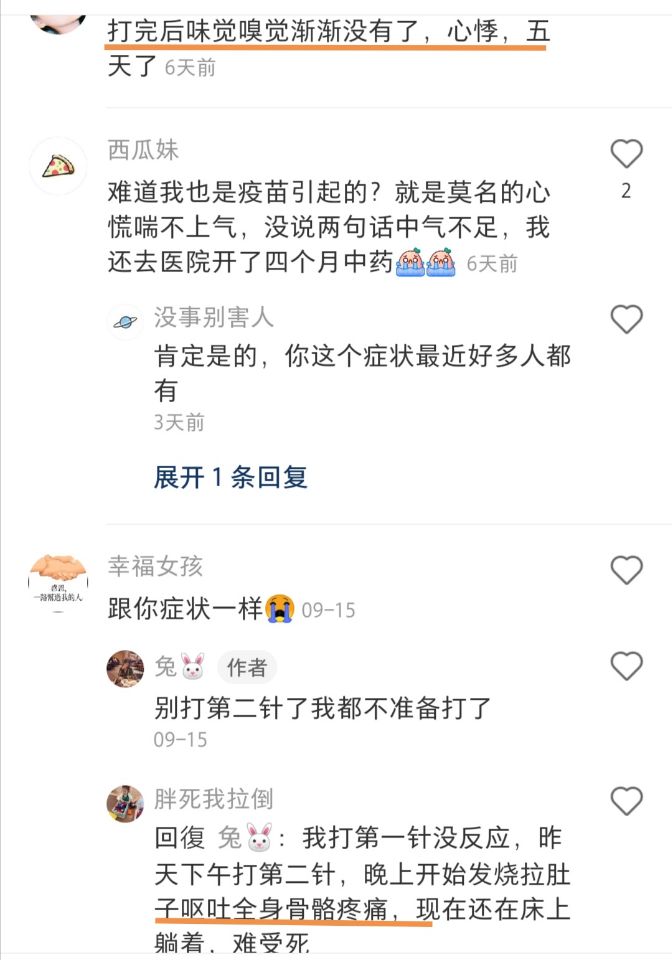
Task: Like 胖死我拉倒's reply
Action: [x=626, y=800]
